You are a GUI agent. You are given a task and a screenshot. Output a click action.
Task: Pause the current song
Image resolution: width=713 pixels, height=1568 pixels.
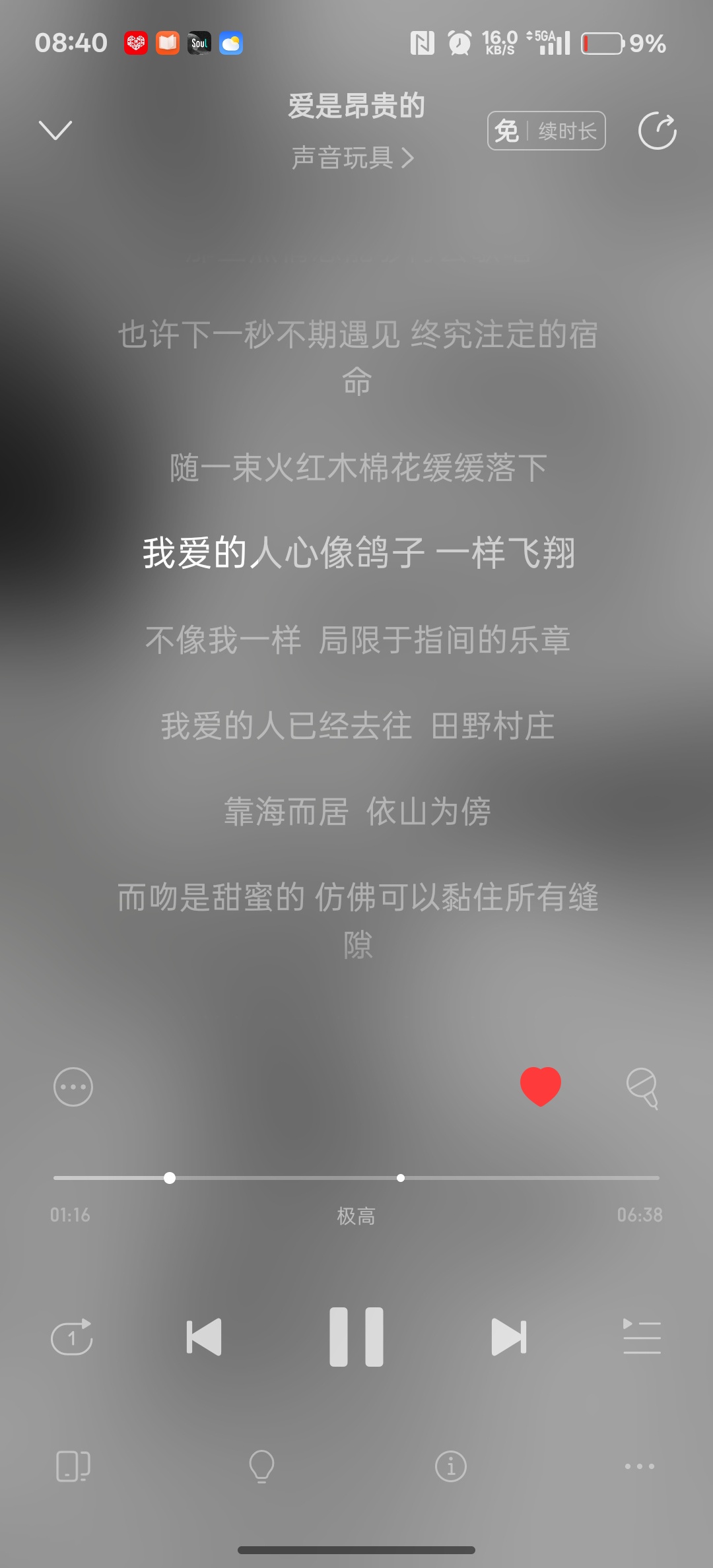point(356,1336)
